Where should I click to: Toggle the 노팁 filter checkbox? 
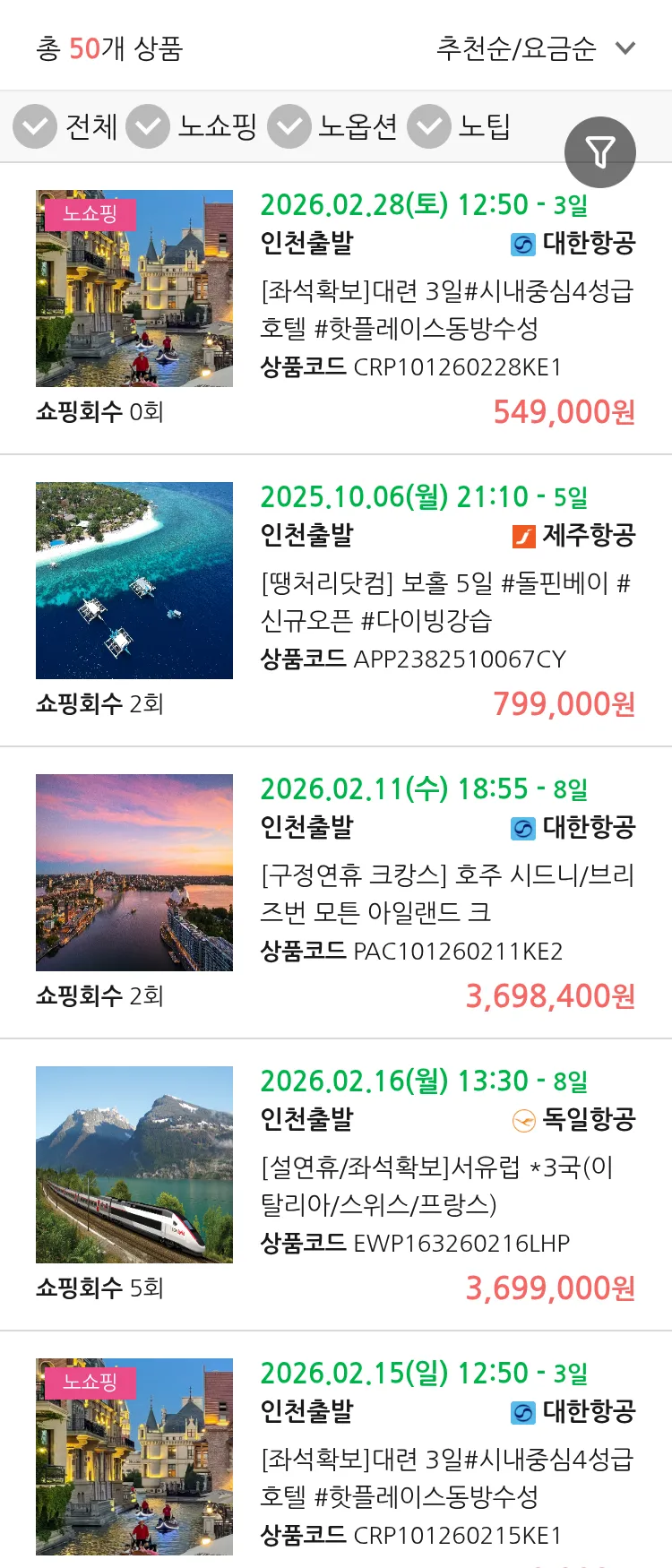coord(427,125)
